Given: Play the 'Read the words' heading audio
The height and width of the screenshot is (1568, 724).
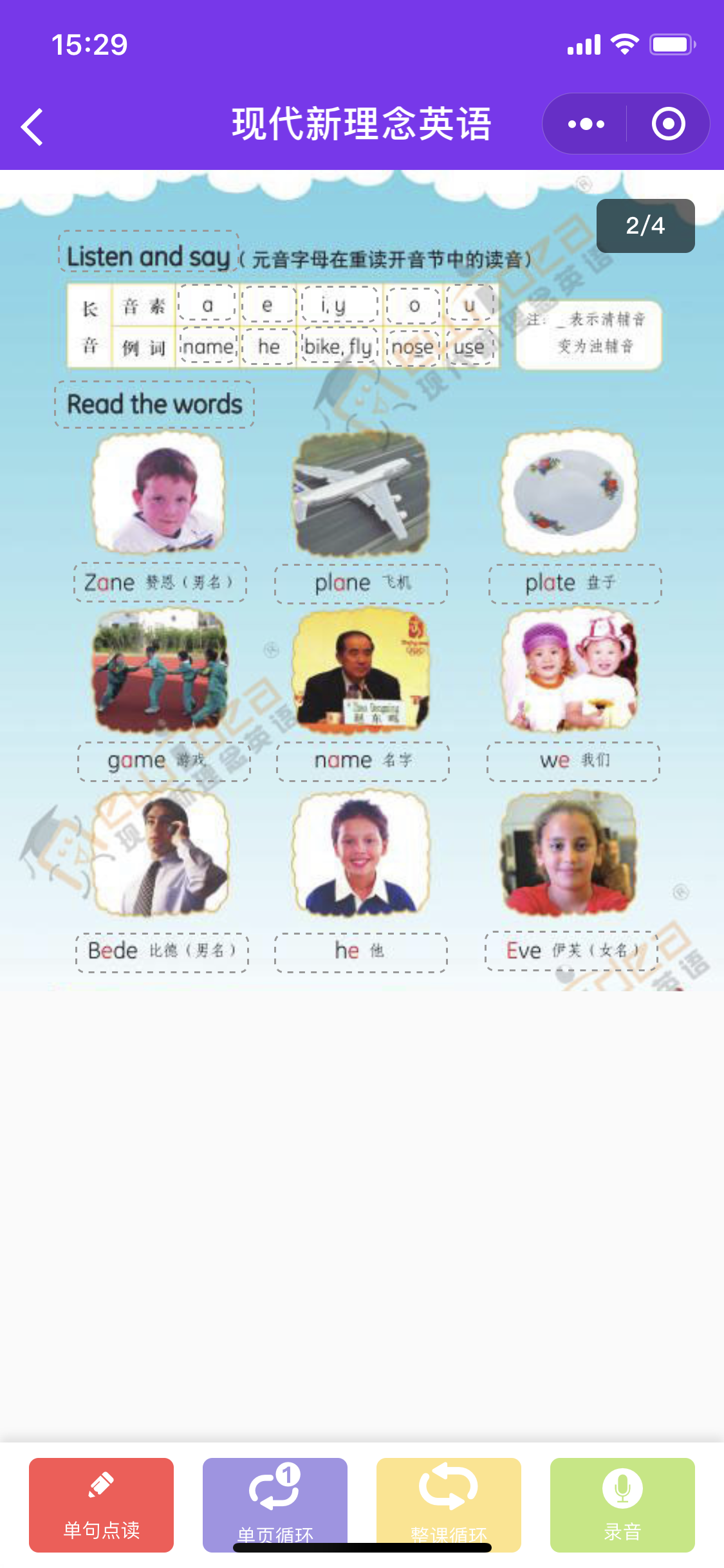Looking at the screenshot, I should [154, 404].
